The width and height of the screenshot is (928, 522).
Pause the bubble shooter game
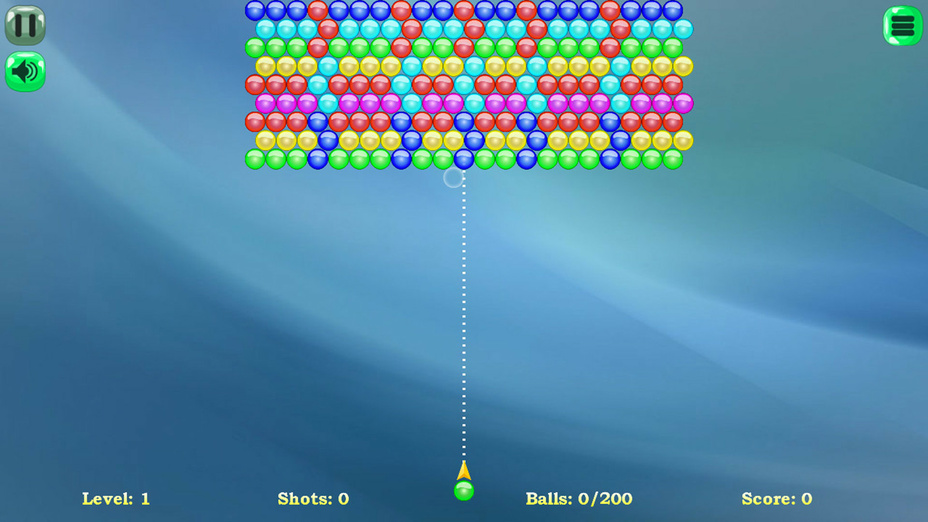point(25,25)
